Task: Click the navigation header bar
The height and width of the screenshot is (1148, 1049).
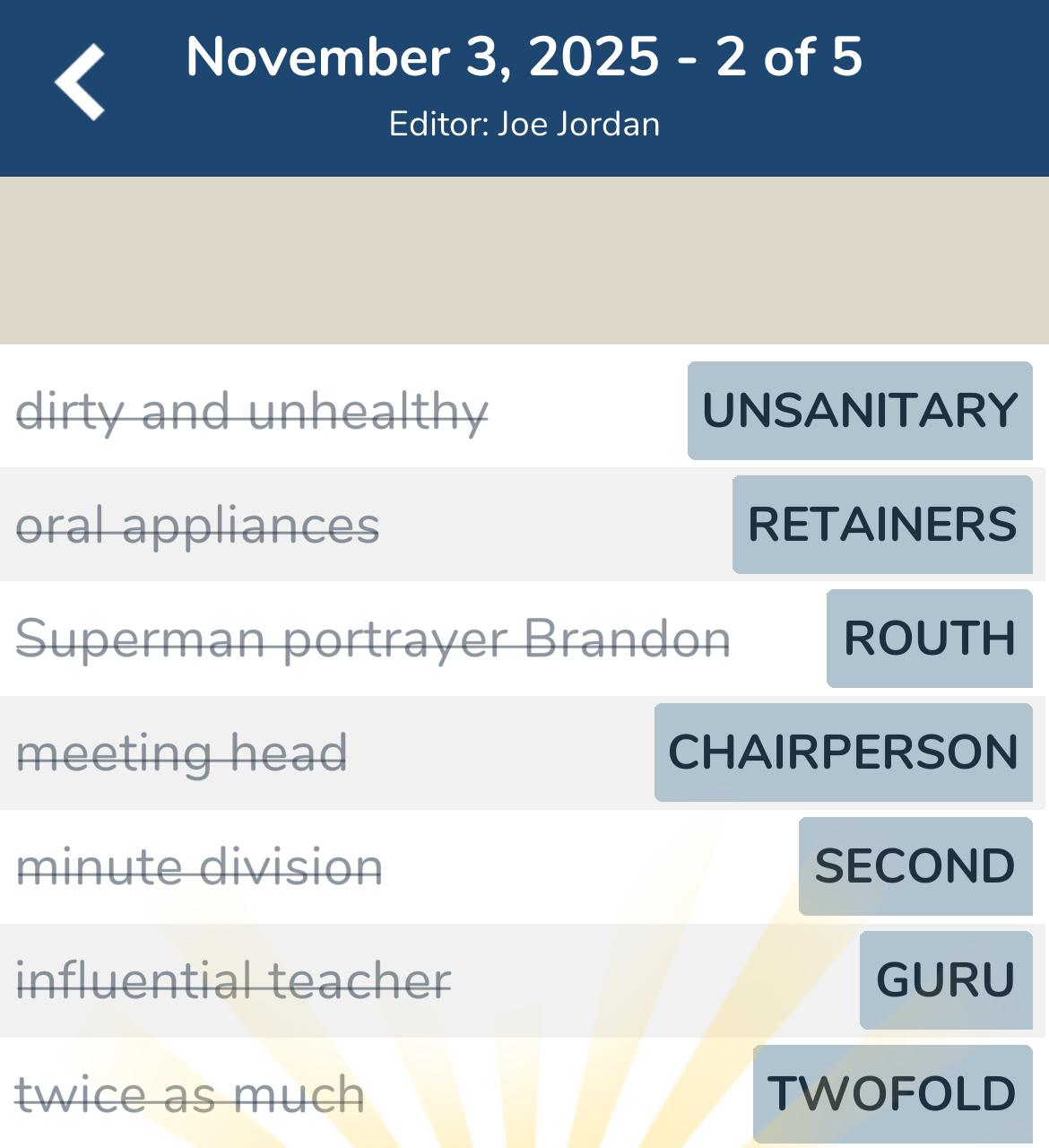Action: click(x=524, y=87)
